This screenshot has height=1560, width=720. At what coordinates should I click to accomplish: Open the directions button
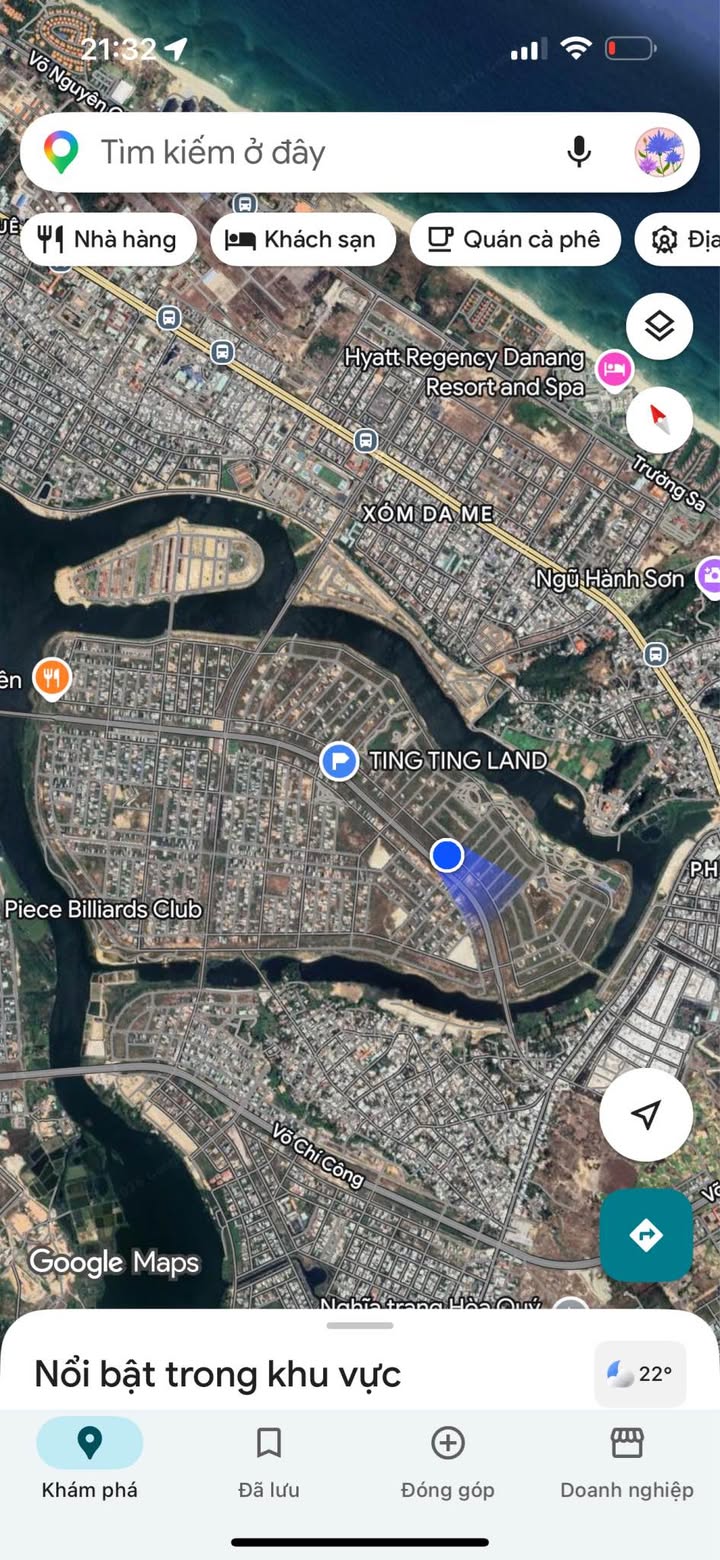(646, 1235)
